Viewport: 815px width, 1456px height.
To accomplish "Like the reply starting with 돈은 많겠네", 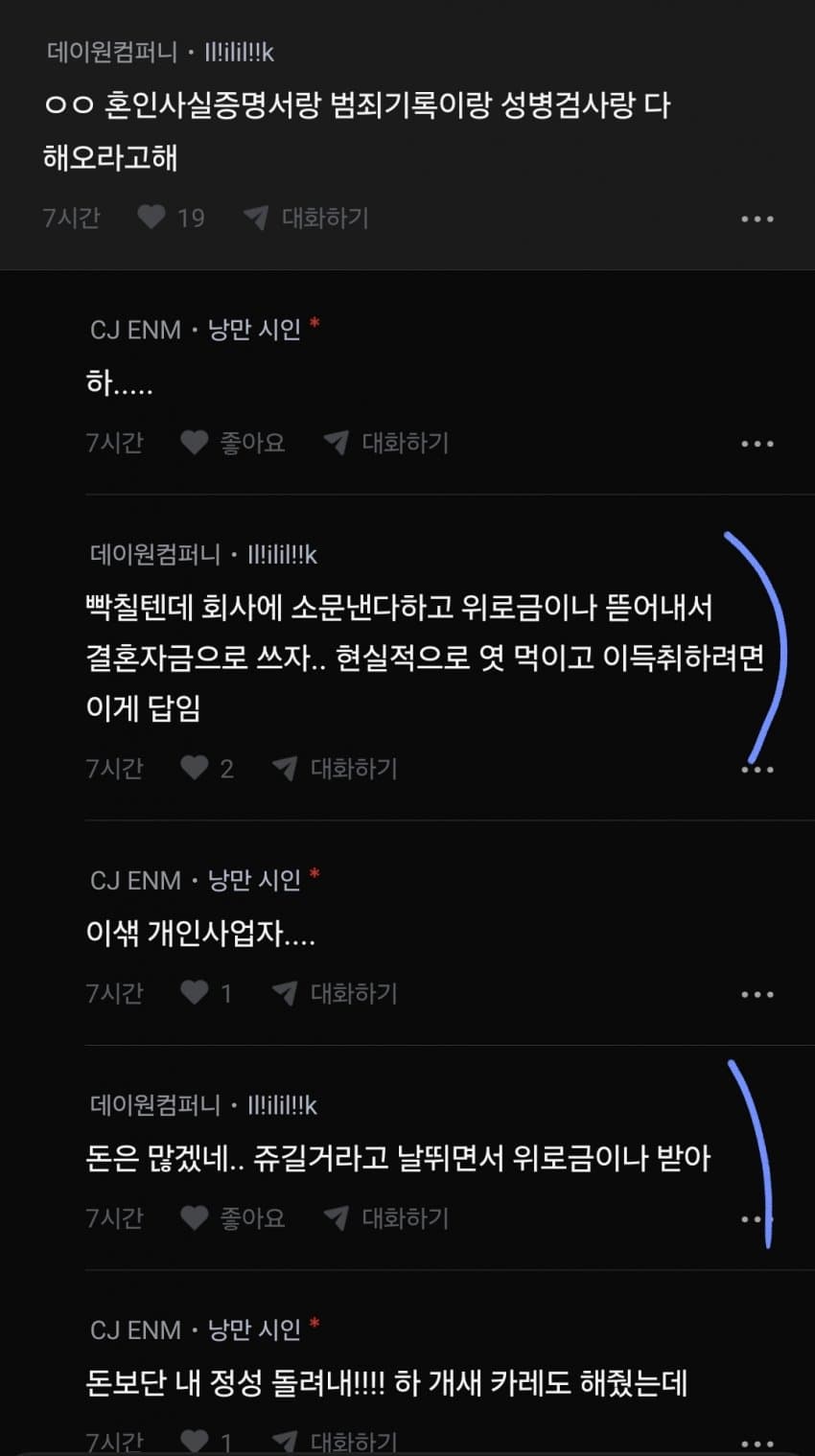I will click(x=195, y=1218).
